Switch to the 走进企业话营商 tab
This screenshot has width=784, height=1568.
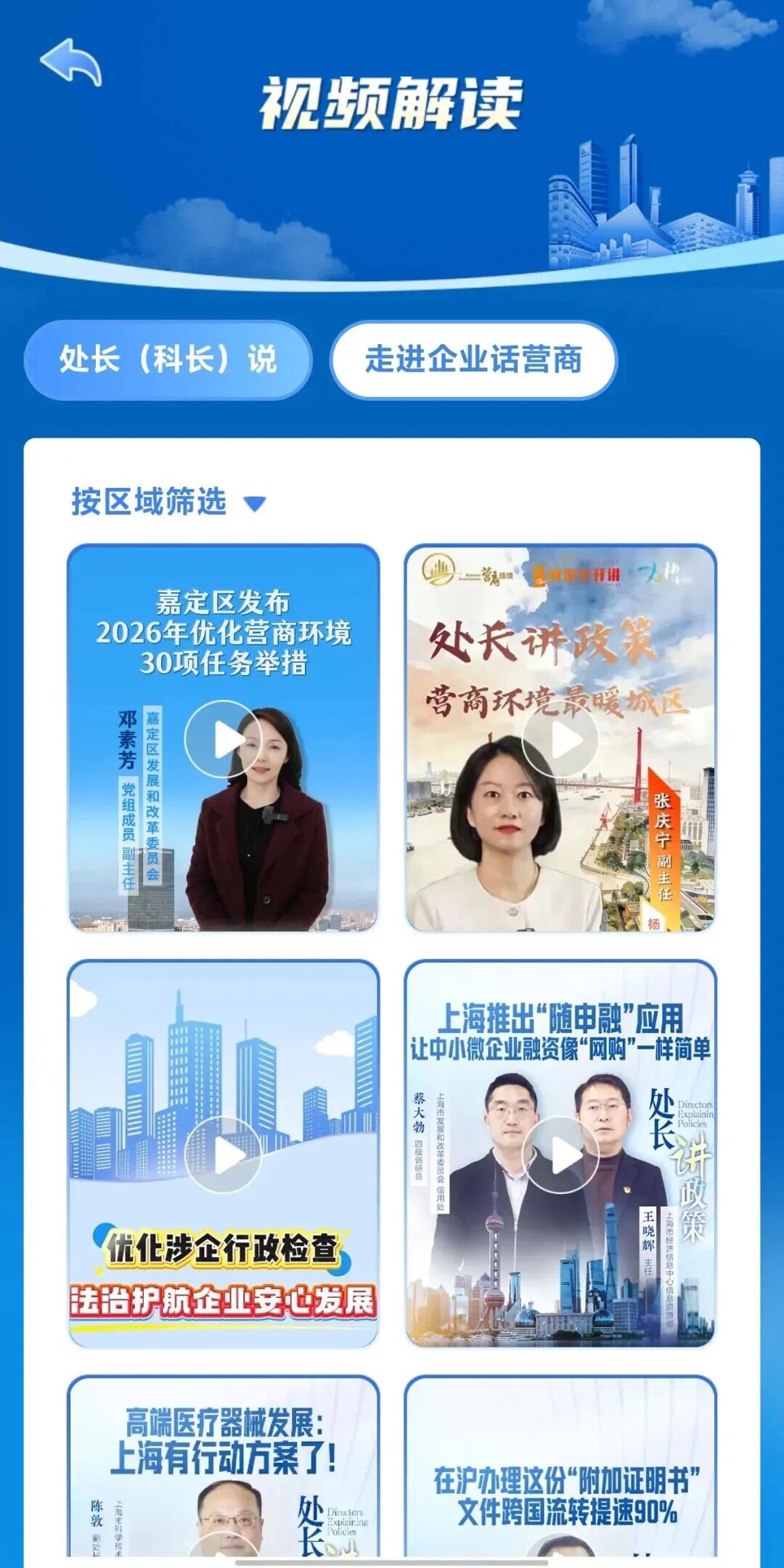[473, 360]
